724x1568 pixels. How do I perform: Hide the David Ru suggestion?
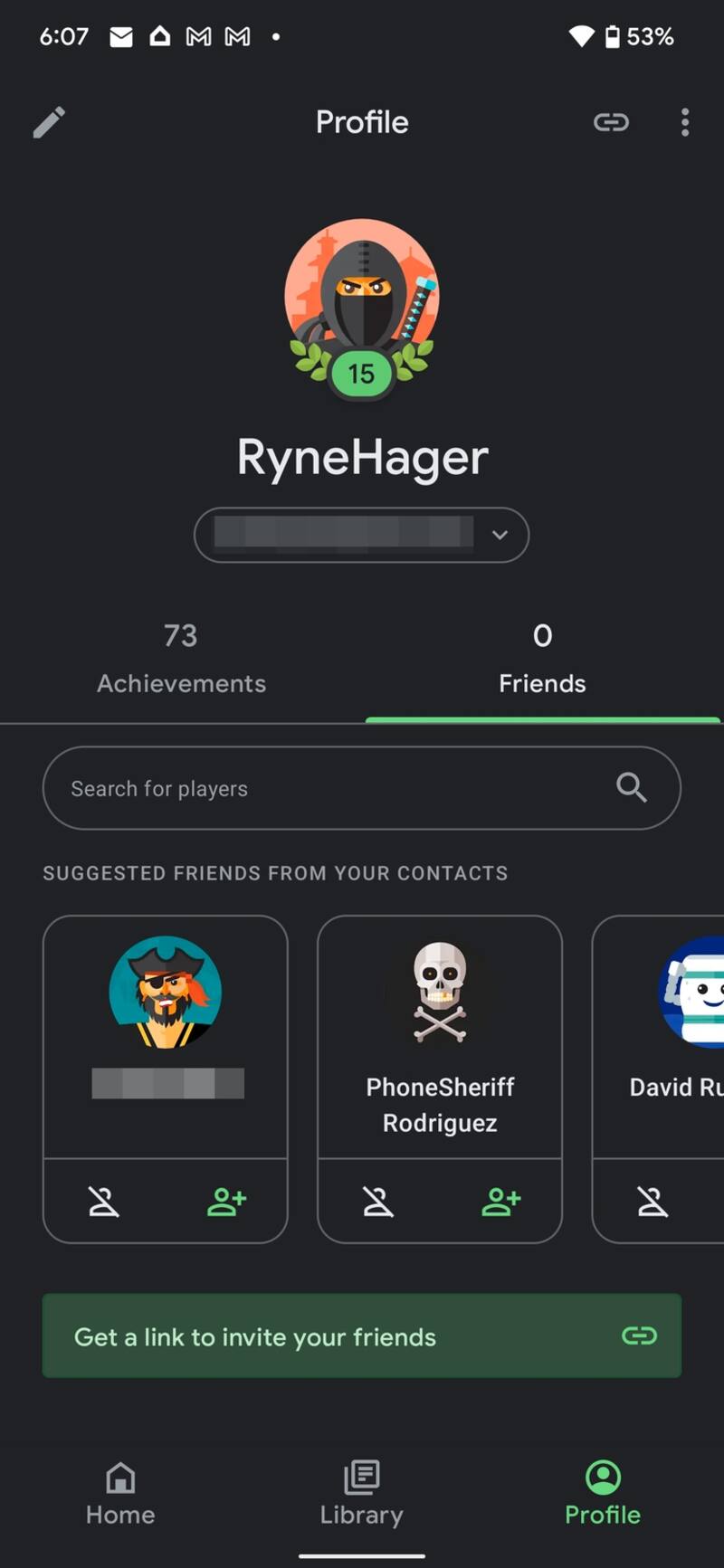(653, 1201)
